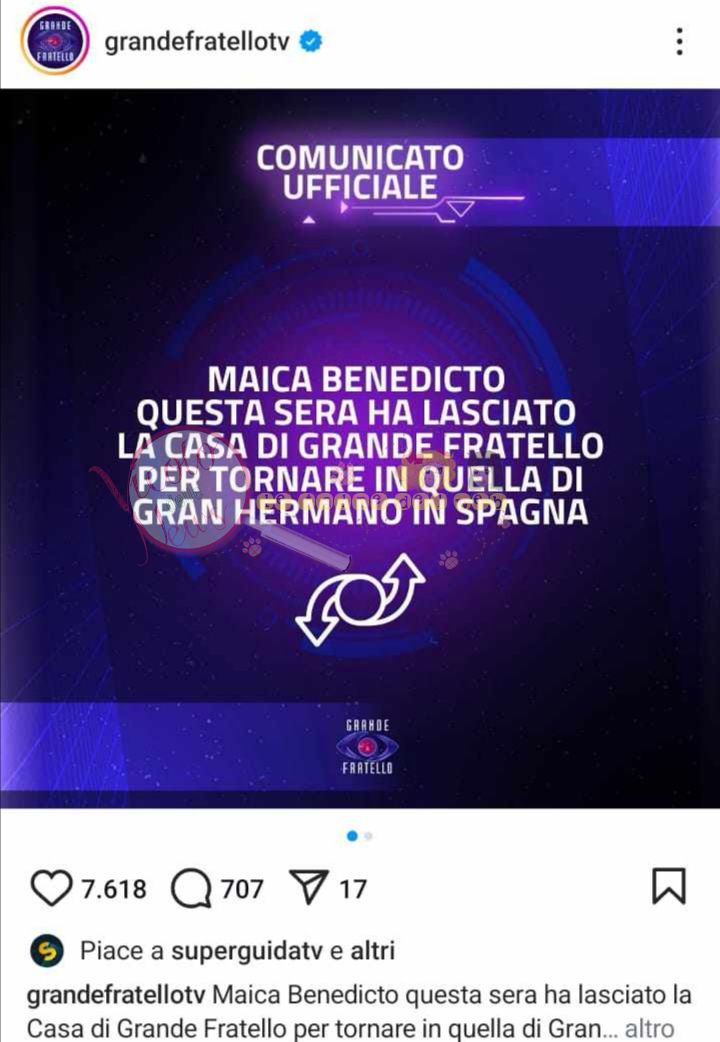View the others who liked this post

click(x=372, y=951)
